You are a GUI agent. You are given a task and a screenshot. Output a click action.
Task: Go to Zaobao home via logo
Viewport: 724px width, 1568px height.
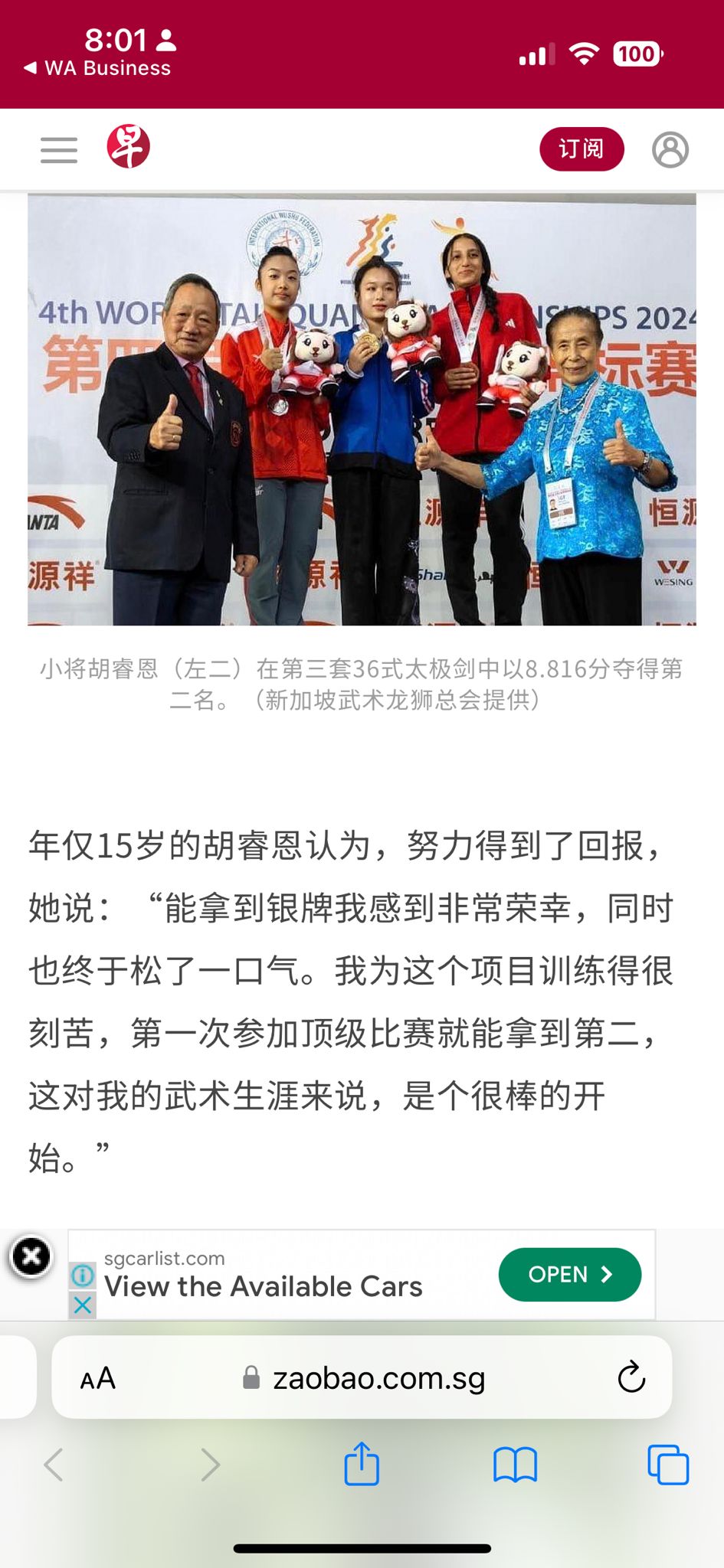[128, 147]
